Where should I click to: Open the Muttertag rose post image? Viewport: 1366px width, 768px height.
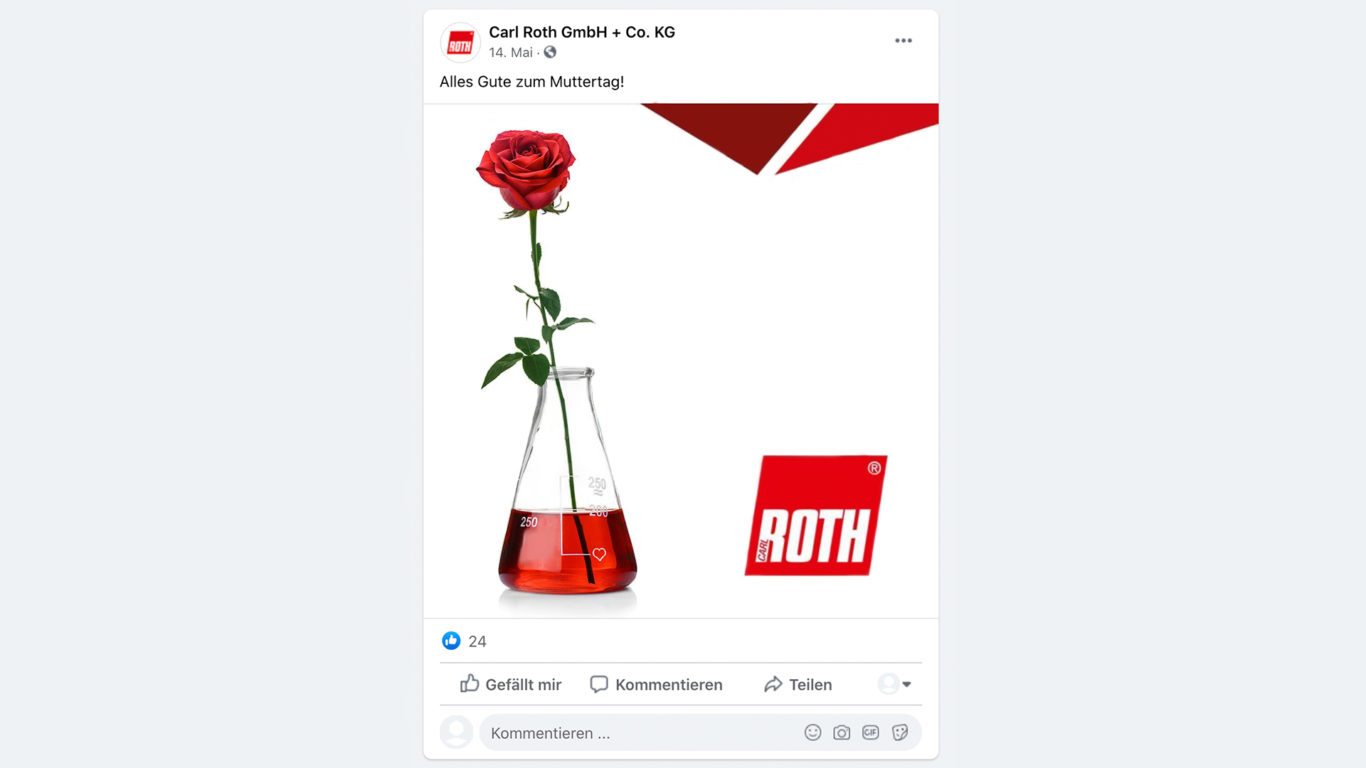[x=680, y=360]
